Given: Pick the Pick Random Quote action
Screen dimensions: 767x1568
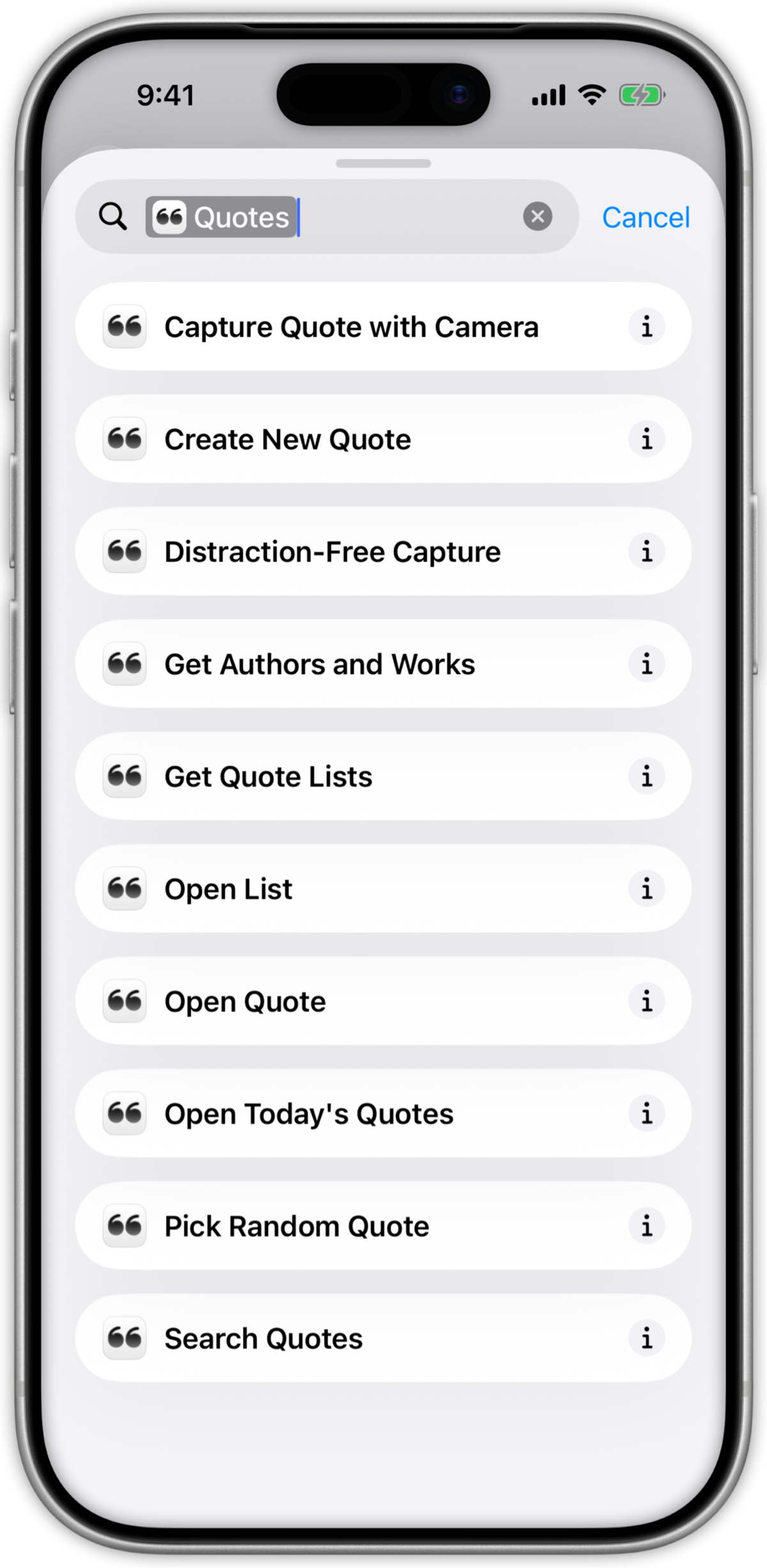Looking at the screenshot, I should pos(383,1226).
